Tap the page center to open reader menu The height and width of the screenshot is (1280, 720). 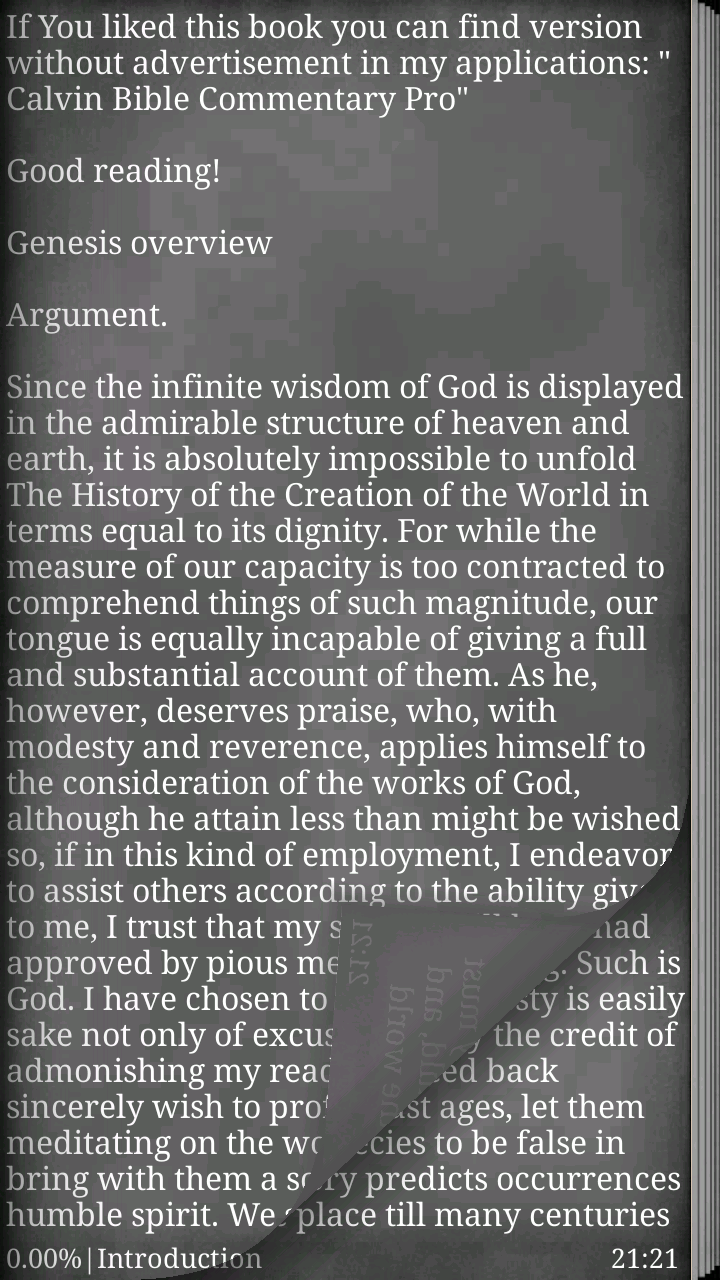pyautogui.click(x=360, y=640)
